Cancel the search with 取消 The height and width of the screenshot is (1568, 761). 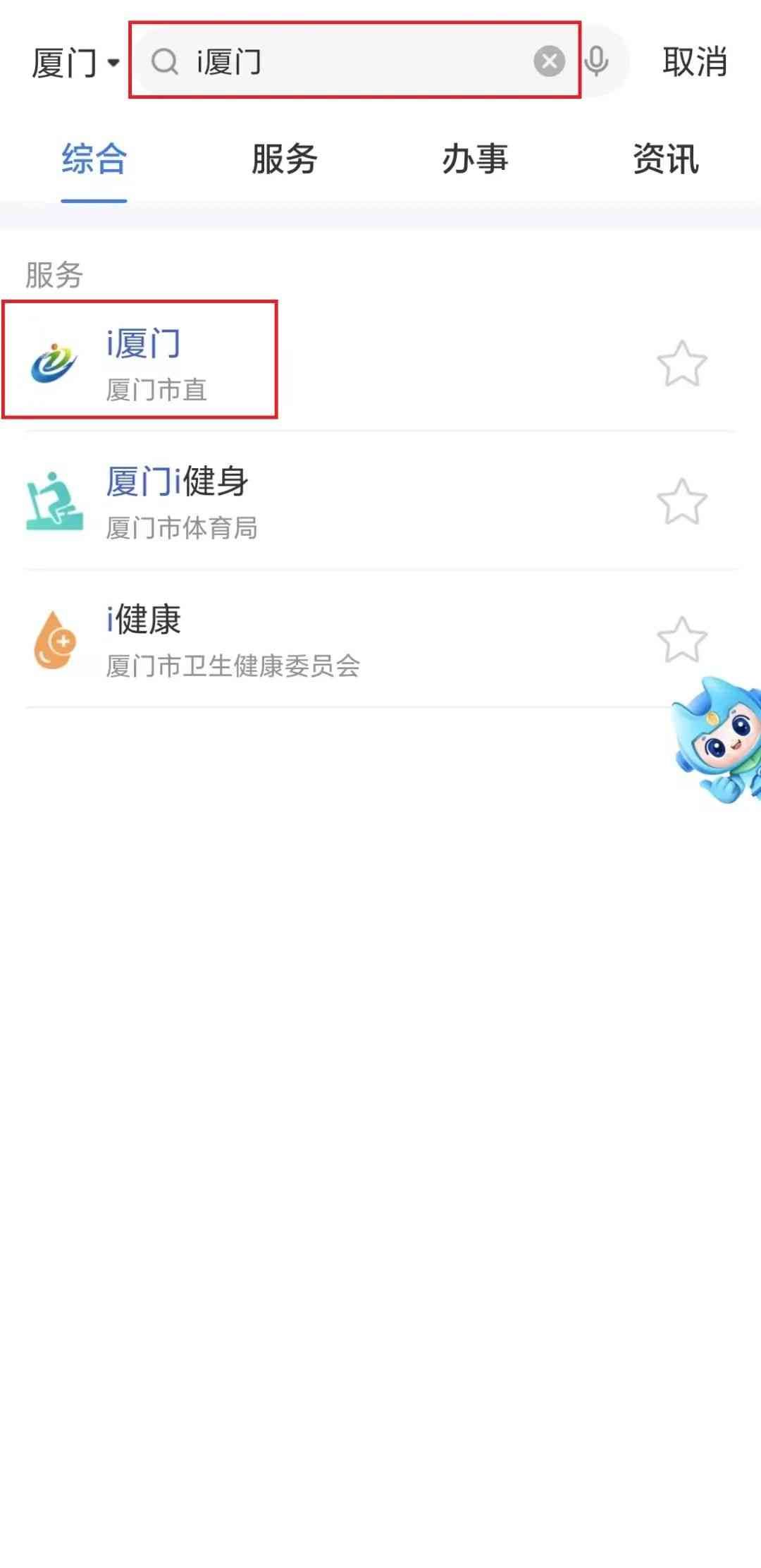tap(694, 62)
